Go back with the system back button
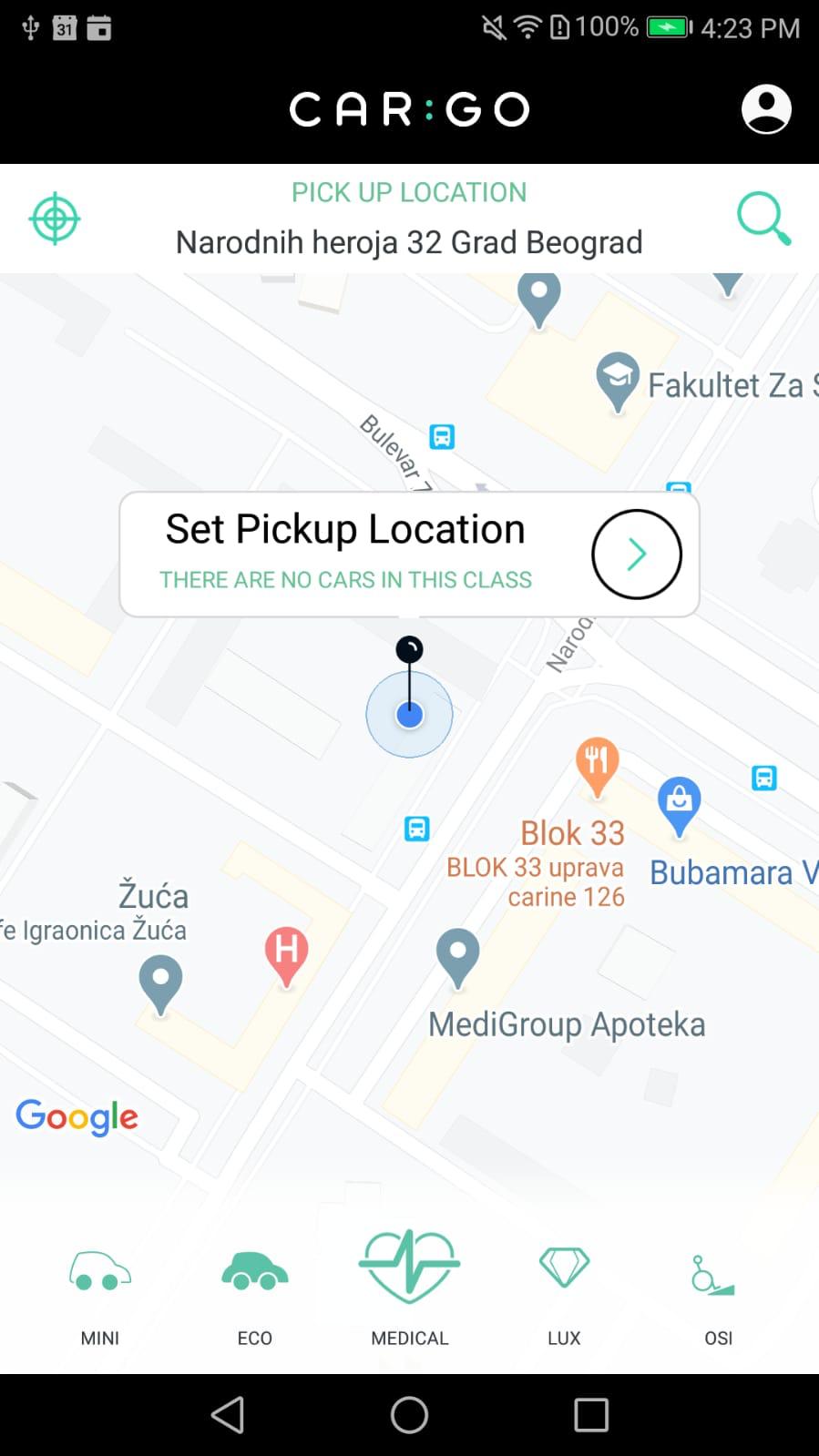This screenshot has width=819, height=1456. [x=228, y=1415]
